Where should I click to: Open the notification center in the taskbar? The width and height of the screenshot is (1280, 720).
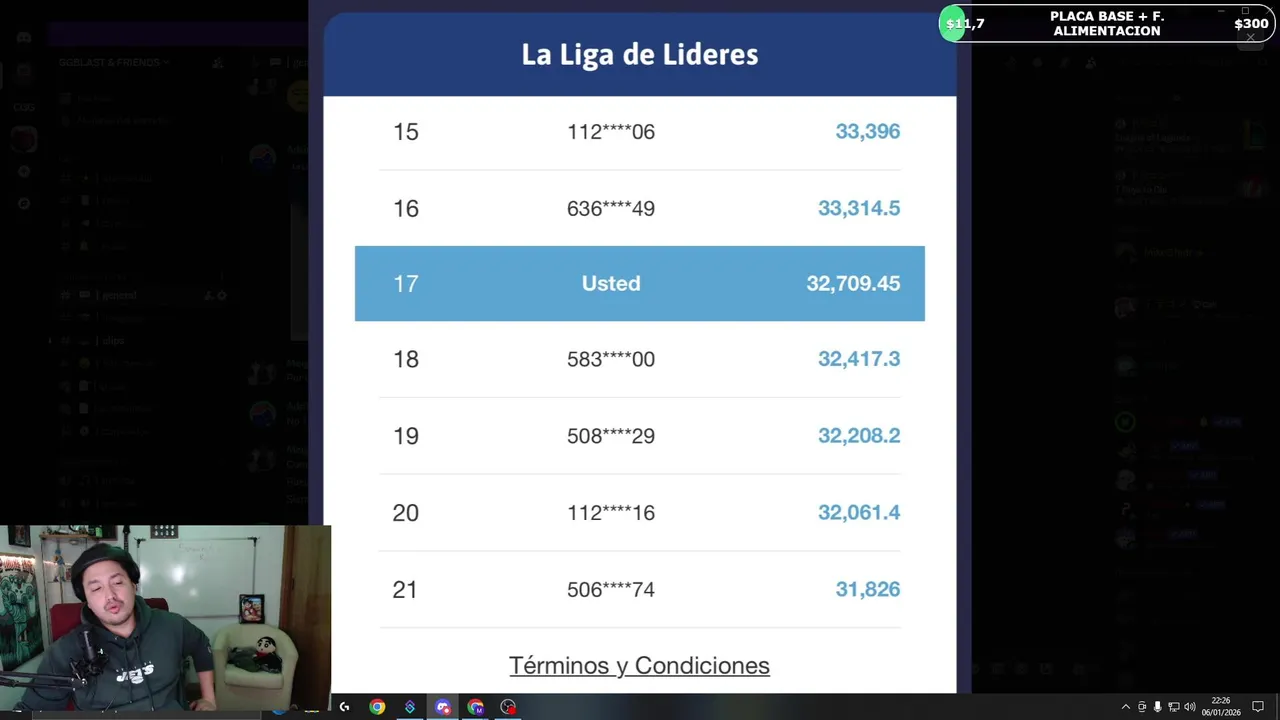pos(1258,707)
